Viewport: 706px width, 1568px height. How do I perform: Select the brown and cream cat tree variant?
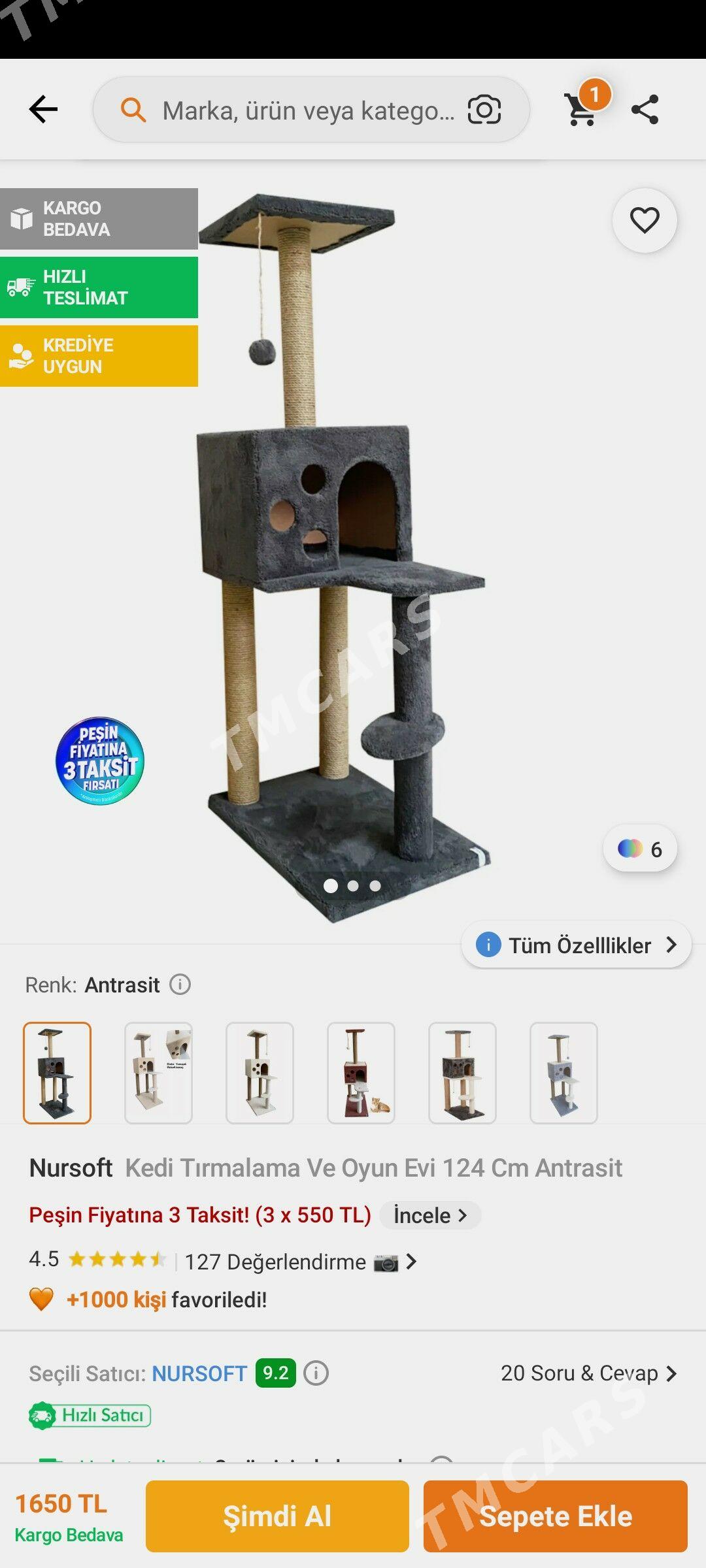click(462, 1073)
